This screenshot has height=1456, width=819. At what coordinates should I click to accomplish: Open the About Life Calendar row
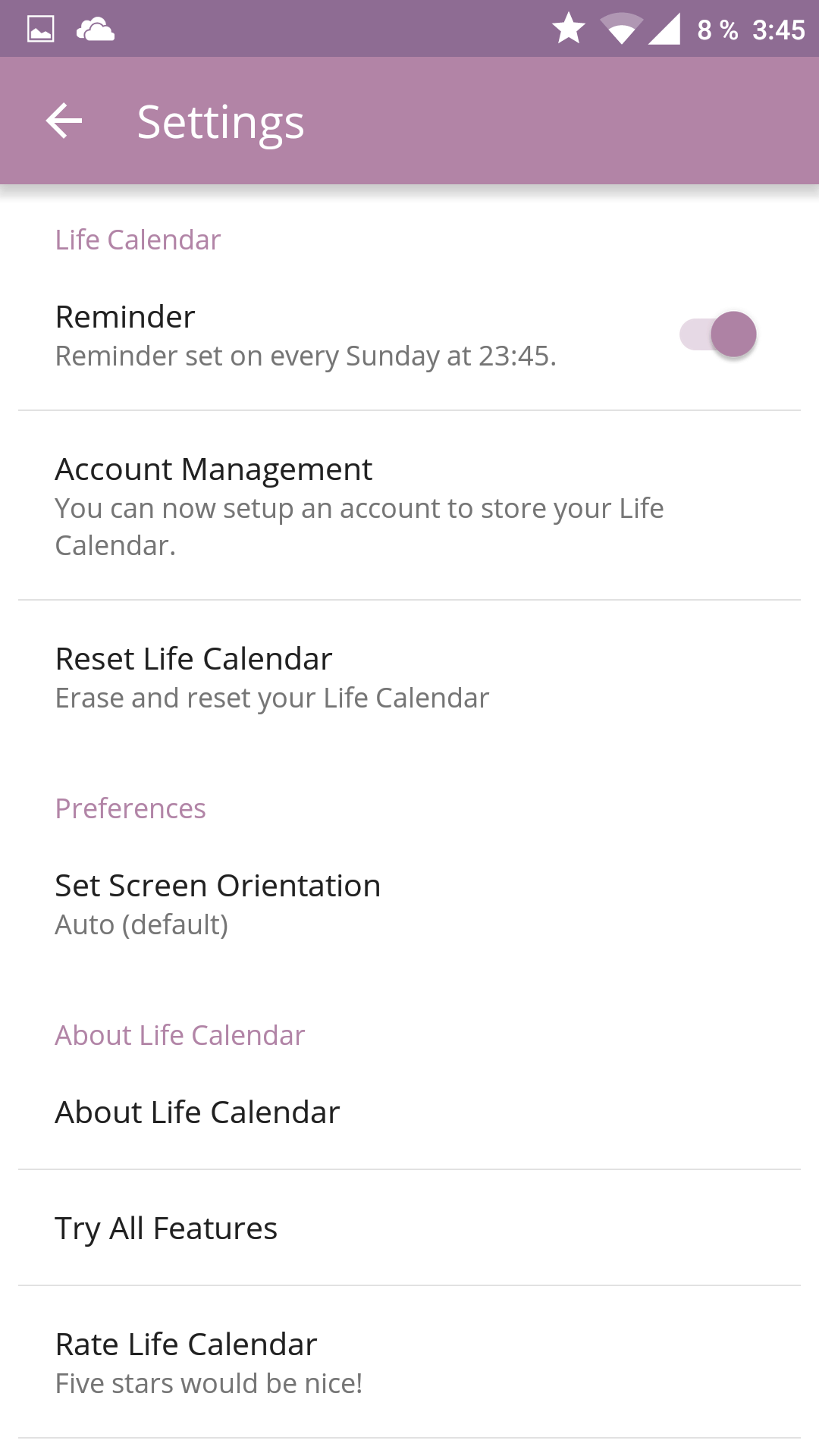tap(409, 1112)
